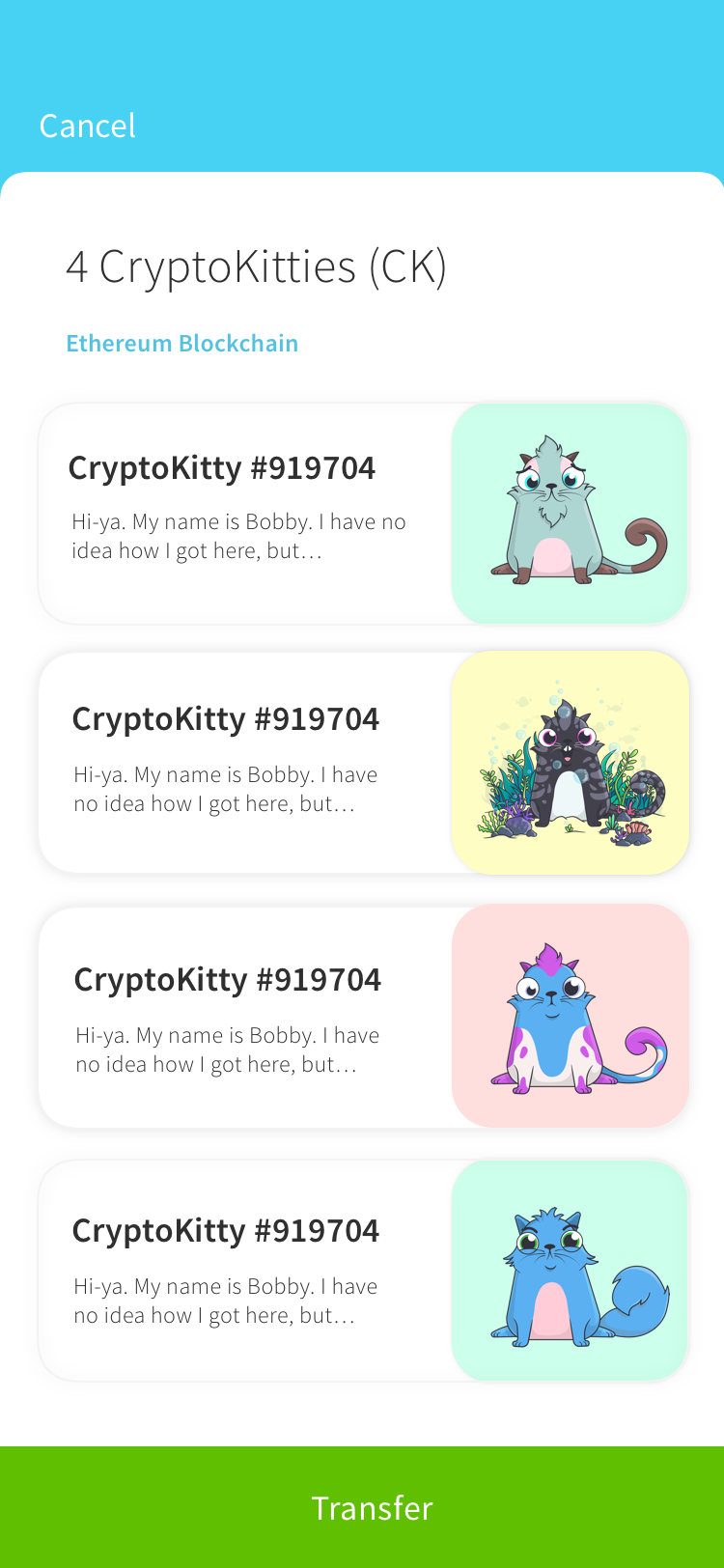
Task: Tap the 4 CryptoKitties (CK) heading
Action: coord(259,266)
